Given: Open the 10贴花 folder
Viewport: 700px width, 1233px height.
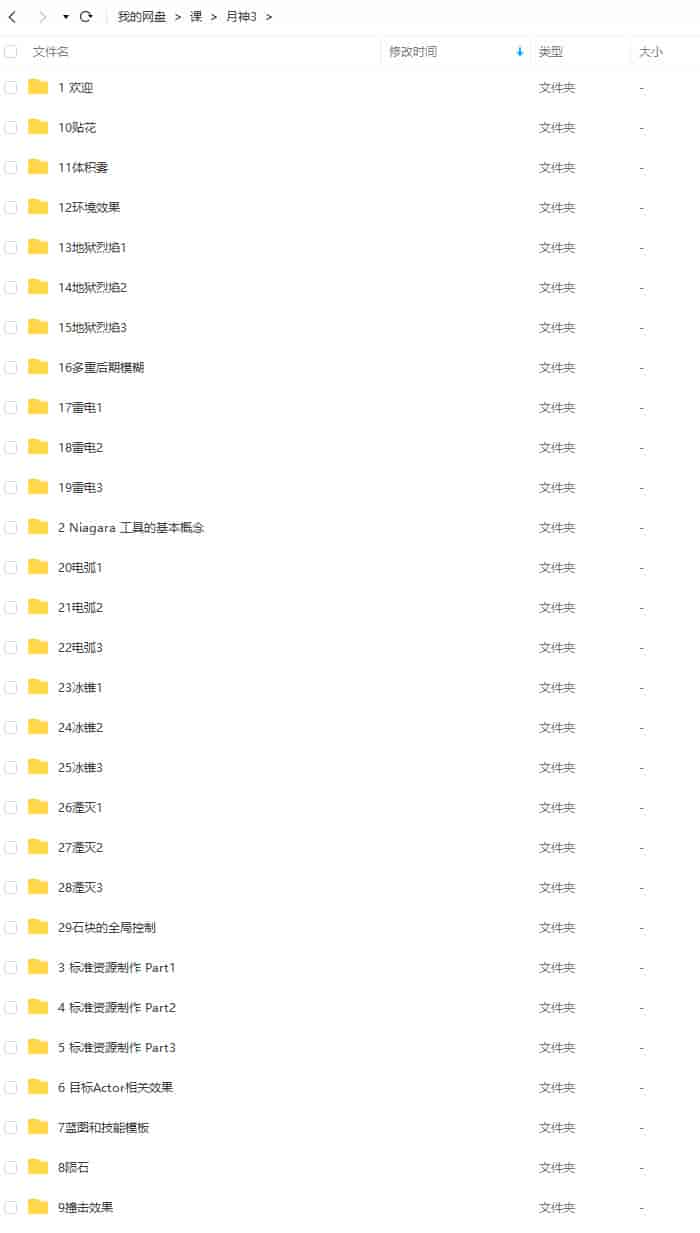Looking at the screenshot, I should coord(77,128).
